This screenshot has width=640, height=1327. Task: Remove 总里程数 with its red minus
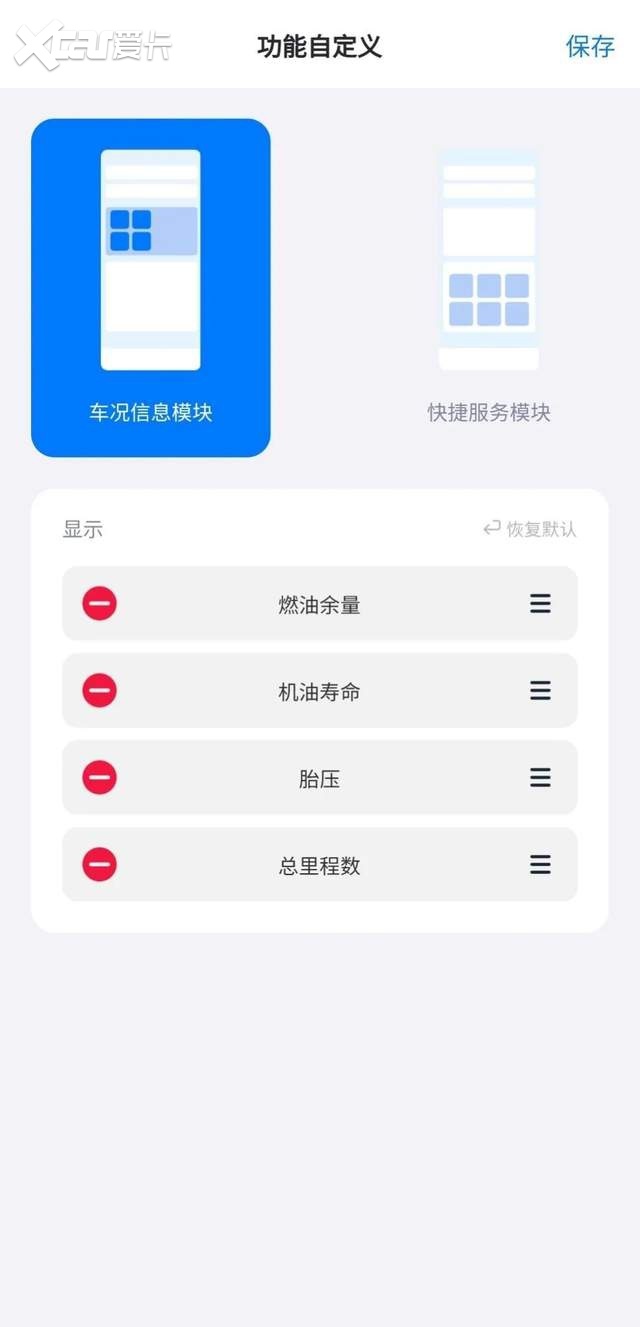click(x=100, y=865)
